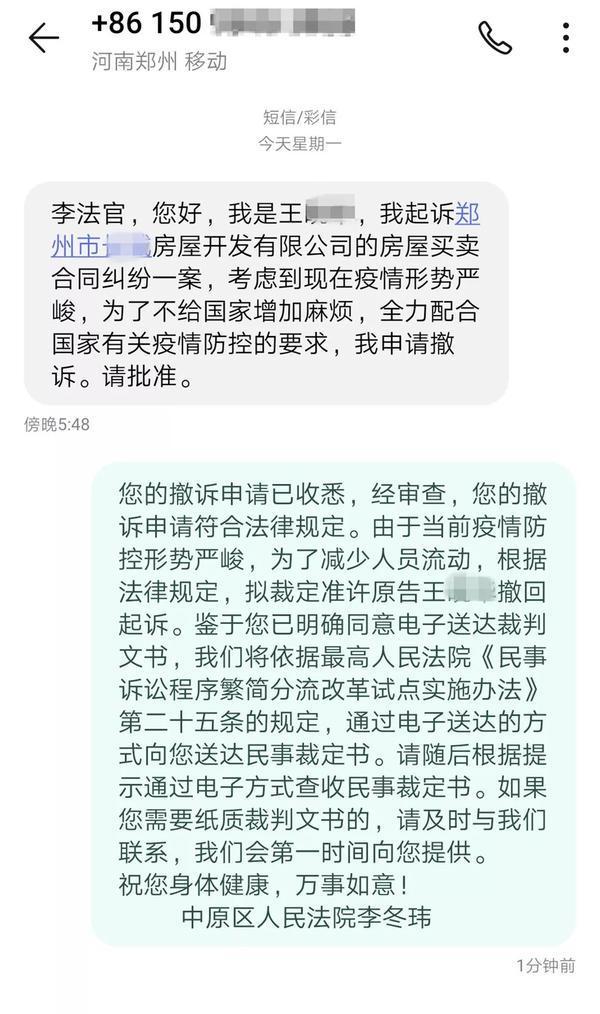Call the +86 150 number
Viewport: 600px width, 1014px height.
pyautogui.click(x=495, y=38)
